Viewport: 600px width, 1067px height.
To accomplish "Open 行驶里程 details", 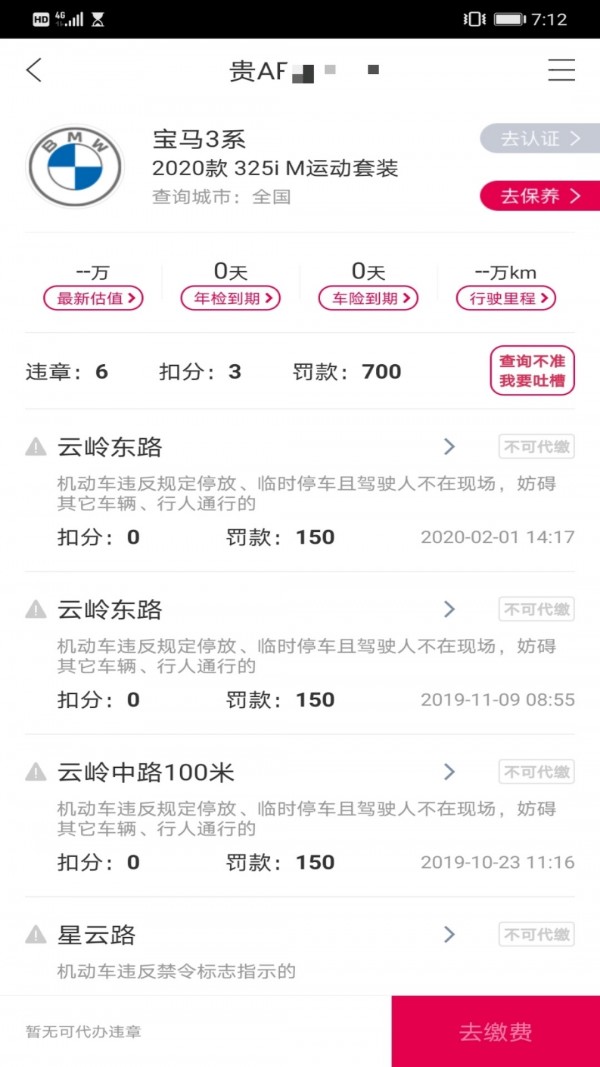I will (506, 298).
